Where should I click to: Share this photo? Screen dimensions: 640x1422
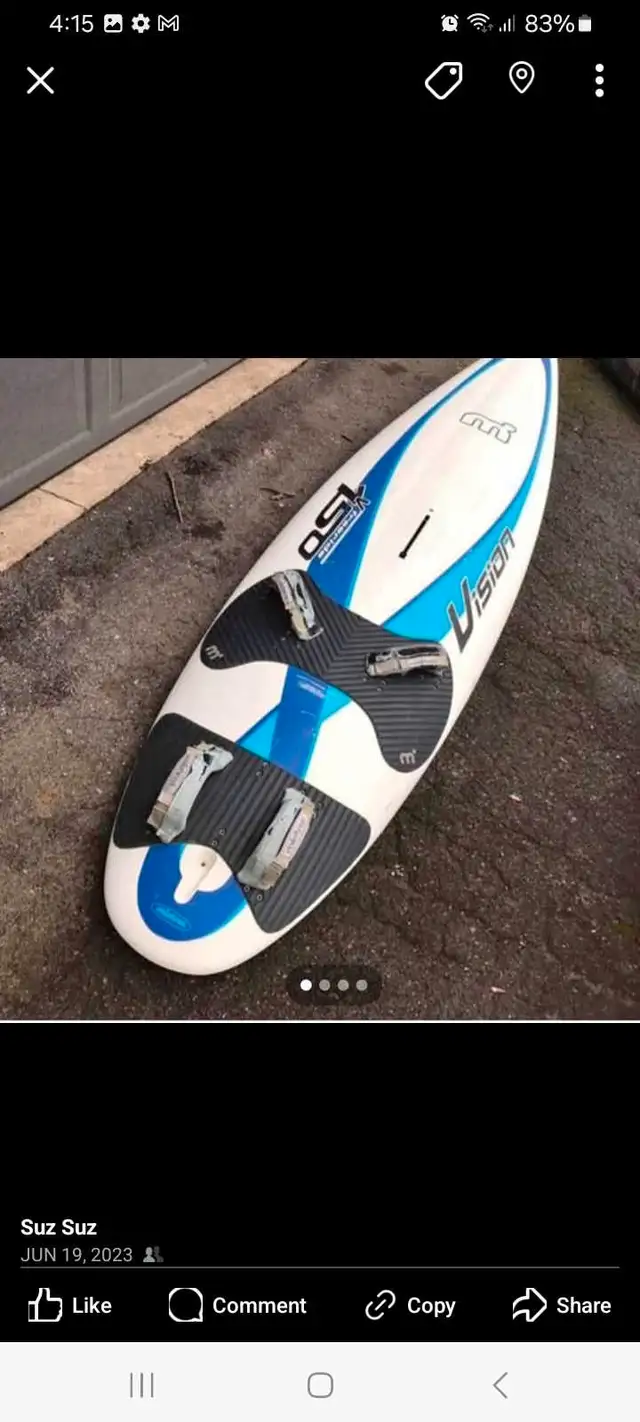point(561,1305)
